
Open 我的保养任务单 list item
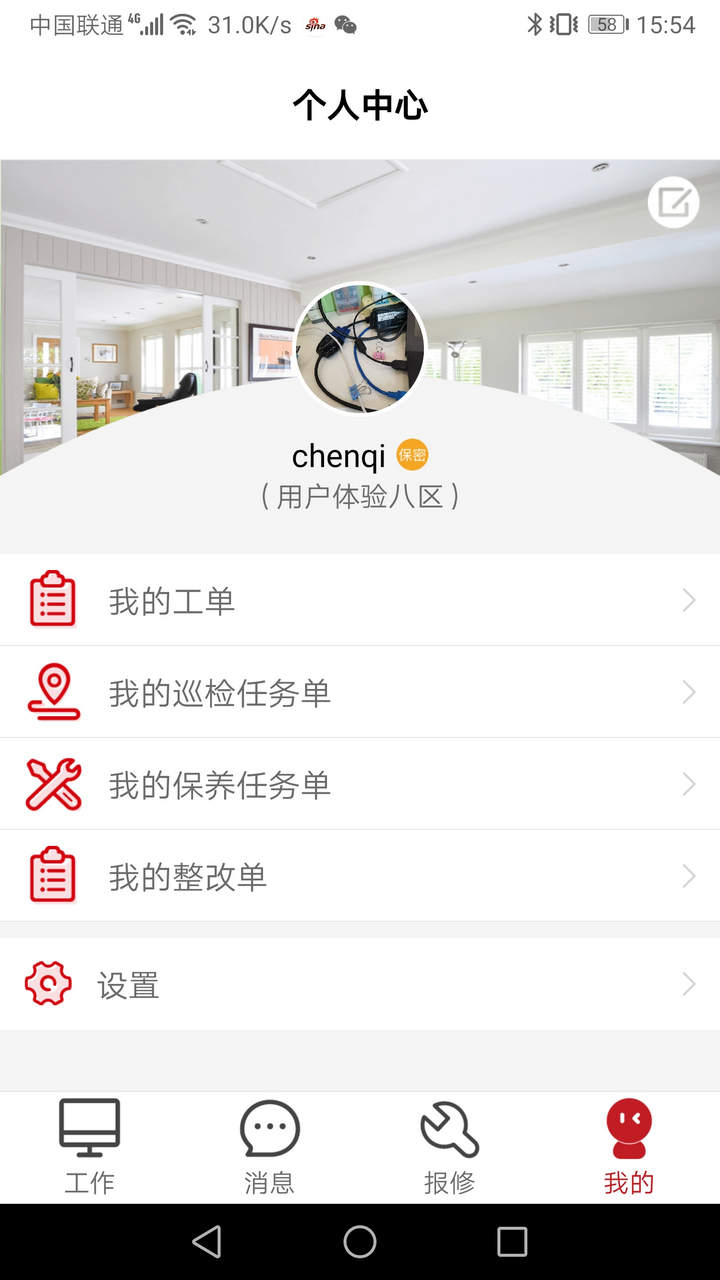click(x=360, y=783)
